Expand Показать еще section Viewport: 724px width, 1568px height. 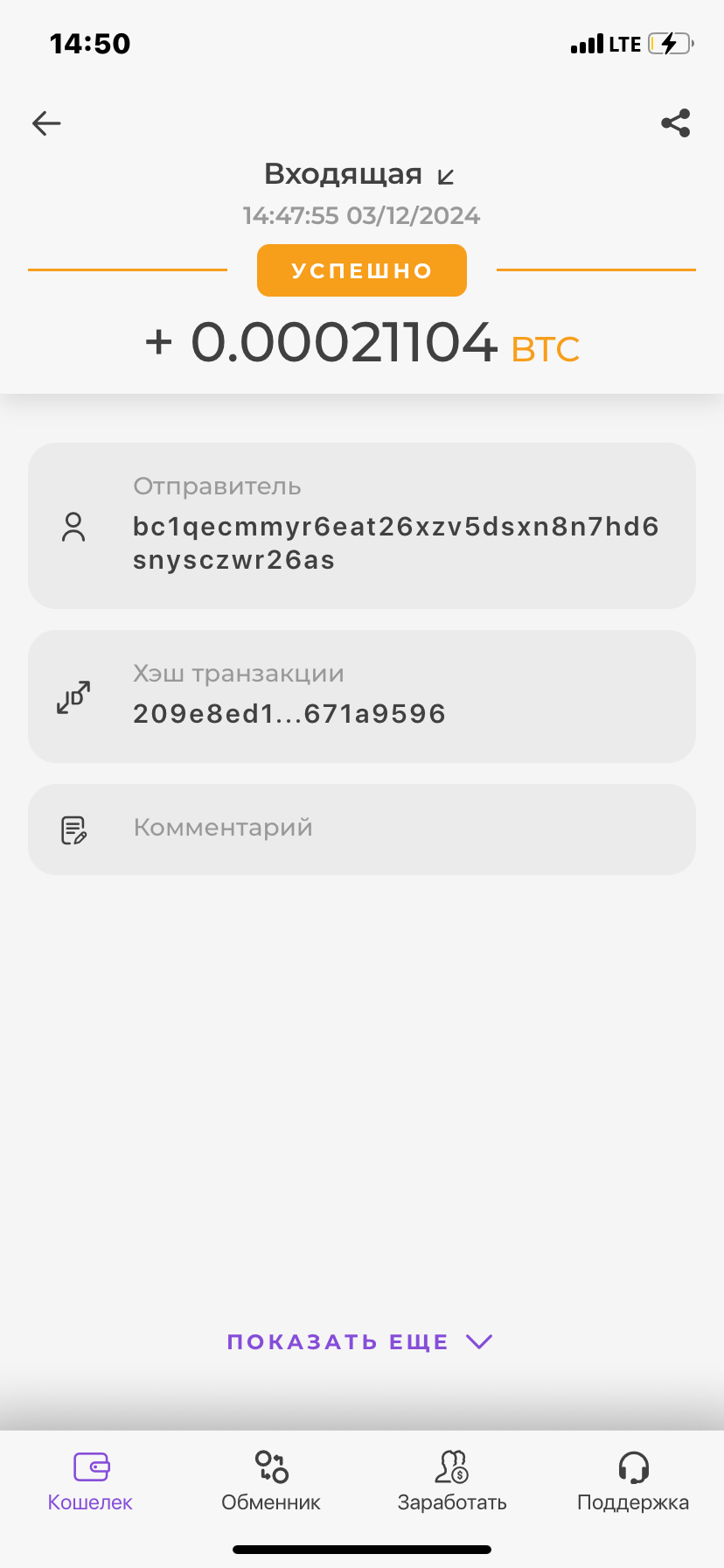(360, 1341)
